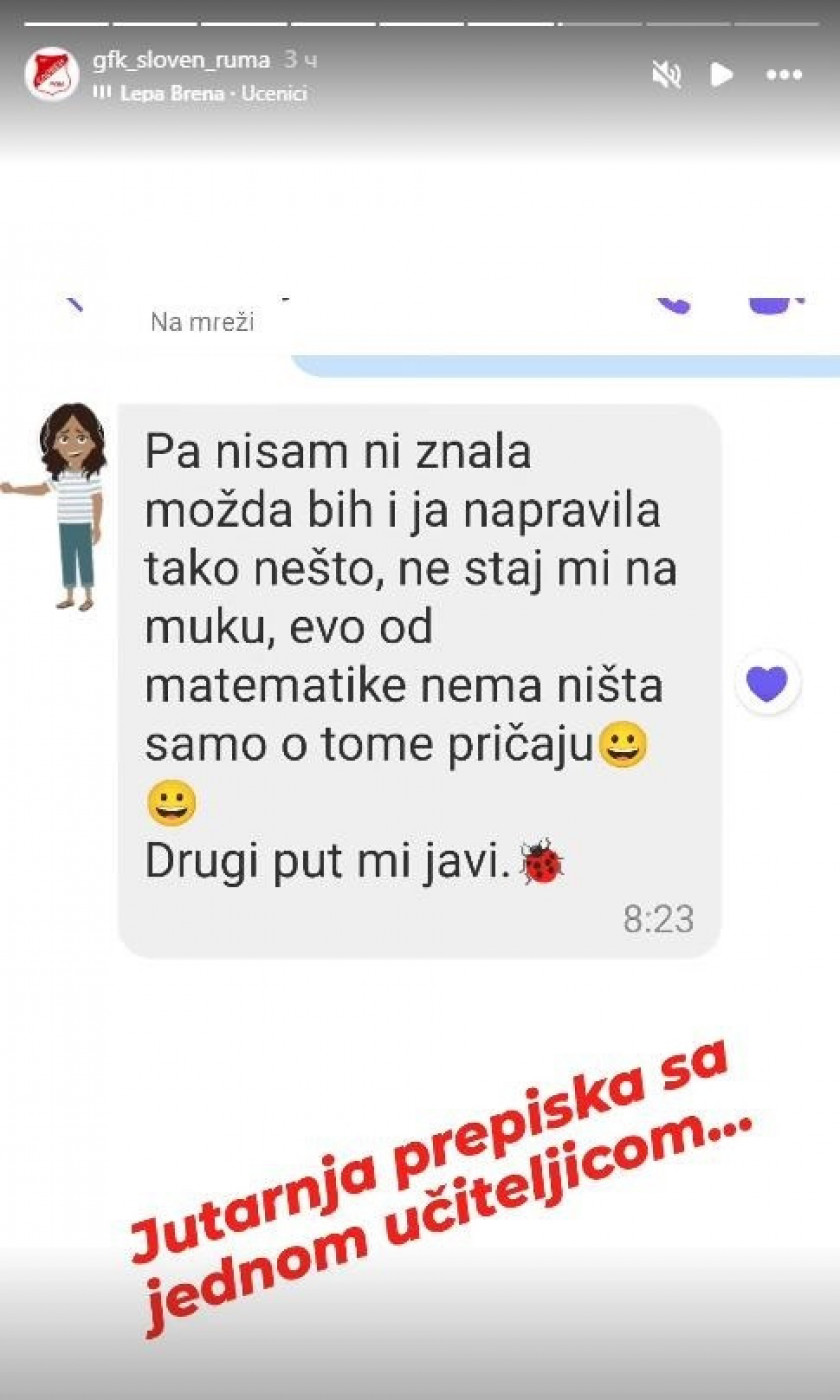This screenshot has height=1400, width=840.
Task: Tap the gfk_sloven_ruma profile avatar
Action: coord(51,74)
